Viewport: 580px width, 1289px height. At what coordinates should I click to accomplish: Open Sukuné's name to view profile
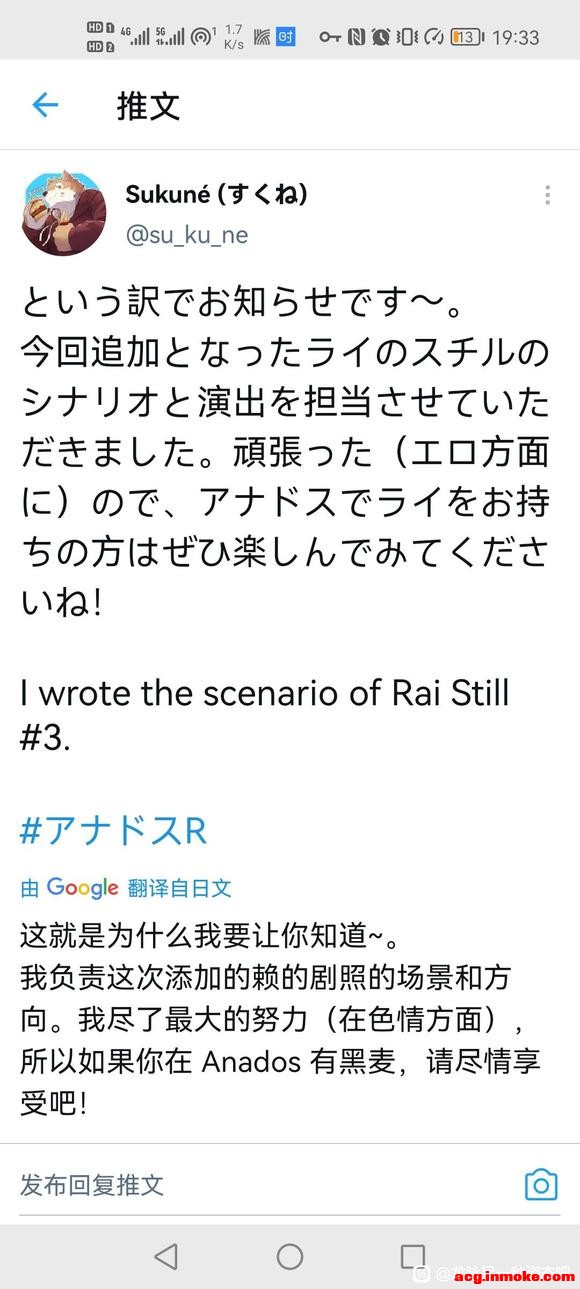216,194
